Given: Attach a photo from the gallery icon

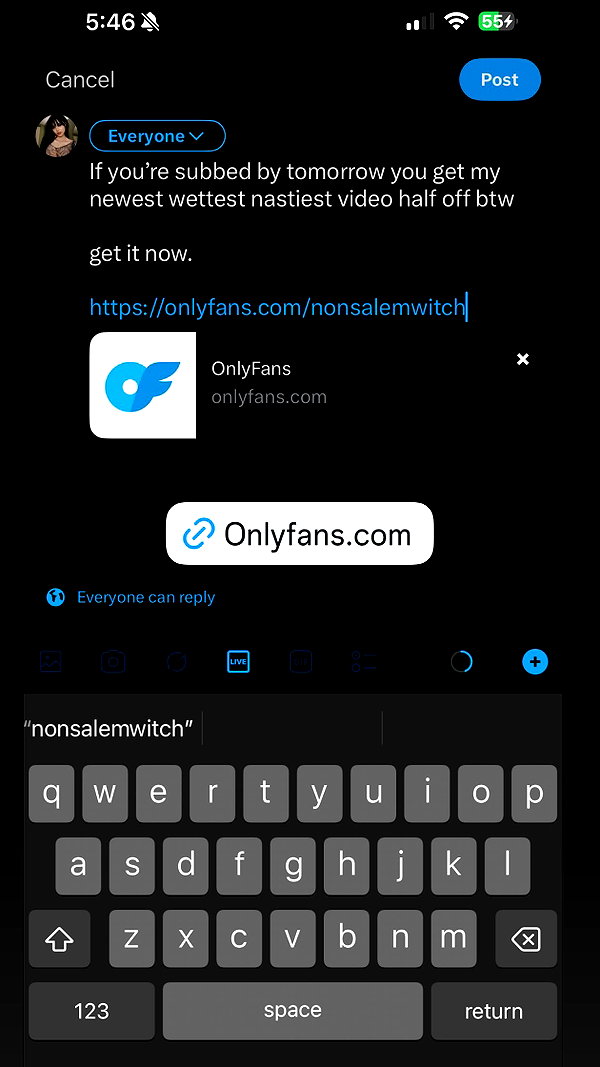Looking at the screenshot, I should pos(50,661).
